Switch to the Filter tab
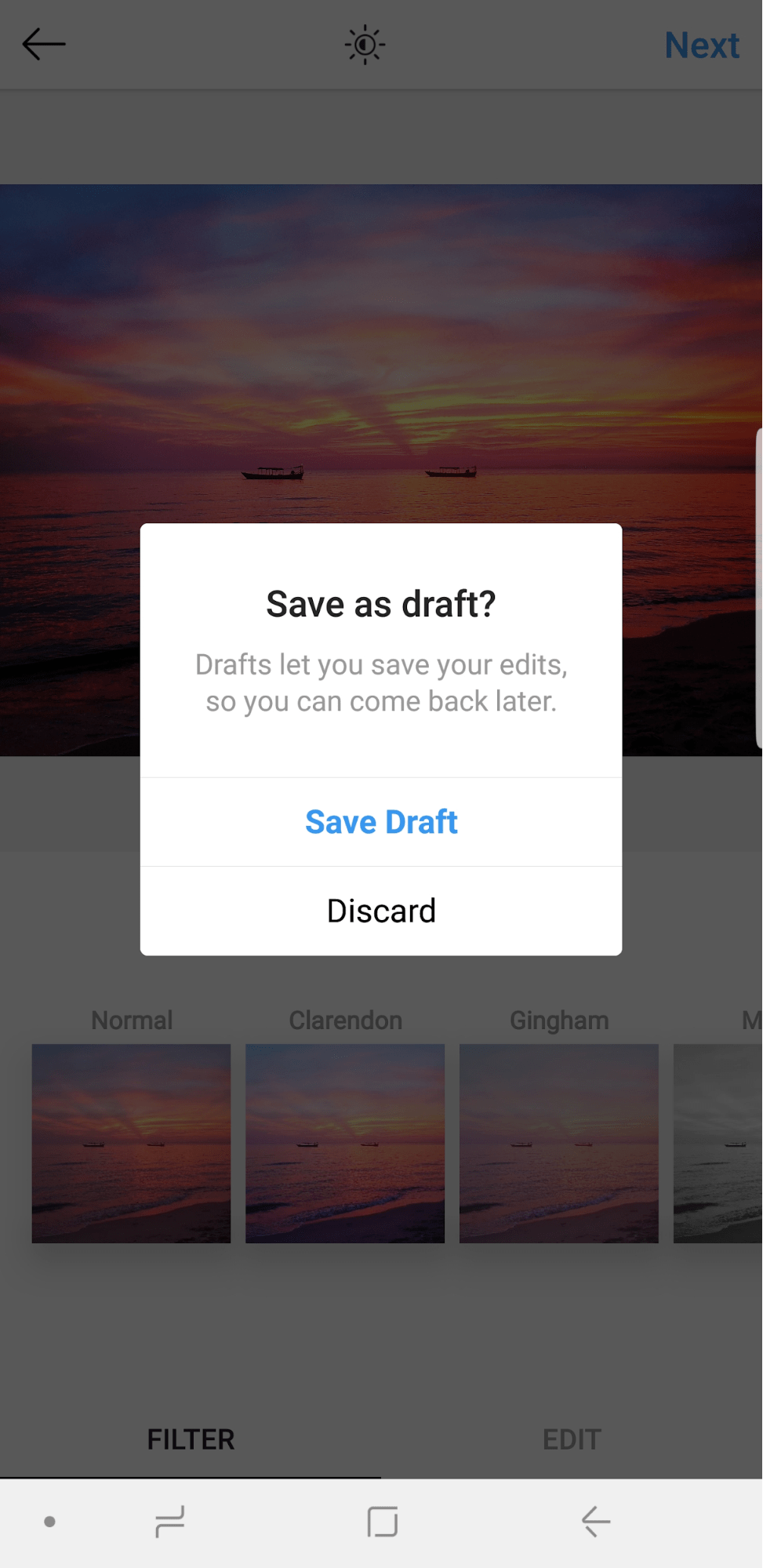 191,1439
